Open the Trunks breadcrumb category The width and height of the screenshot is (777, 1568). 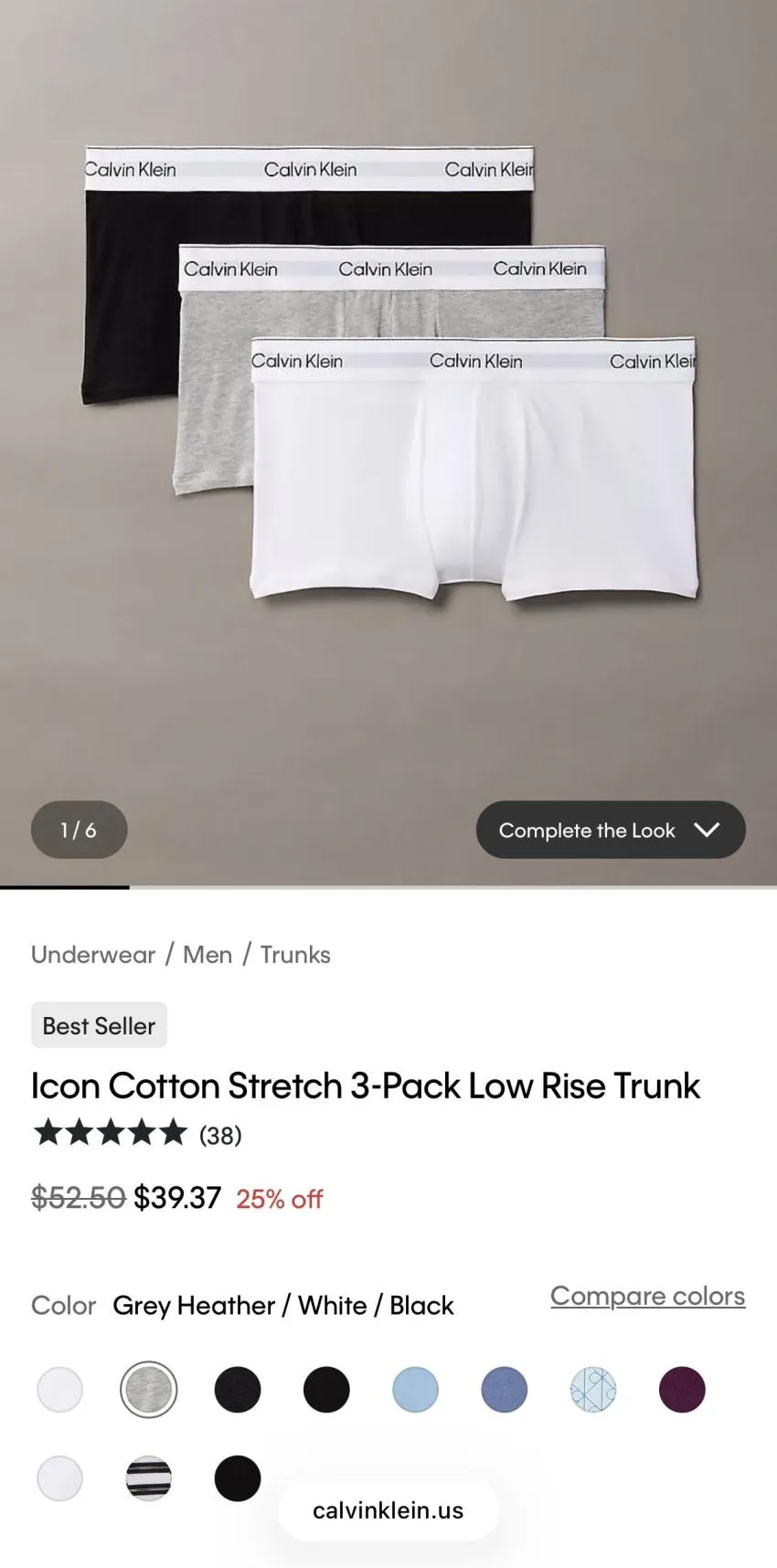pyautogui.click(x=295, y=954)
